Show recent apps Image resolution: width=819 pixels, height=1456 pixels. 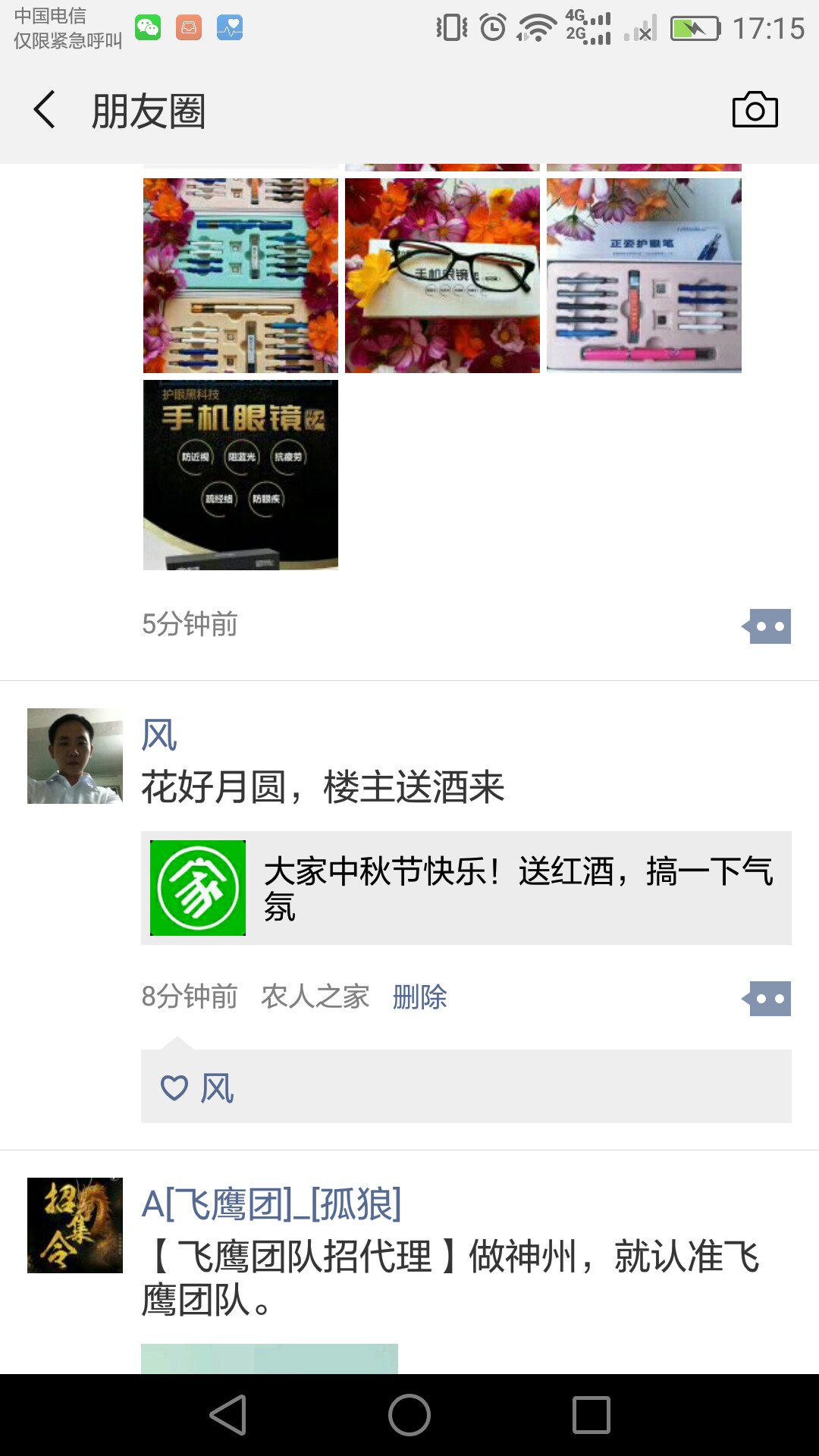[x=591, y=1415]
